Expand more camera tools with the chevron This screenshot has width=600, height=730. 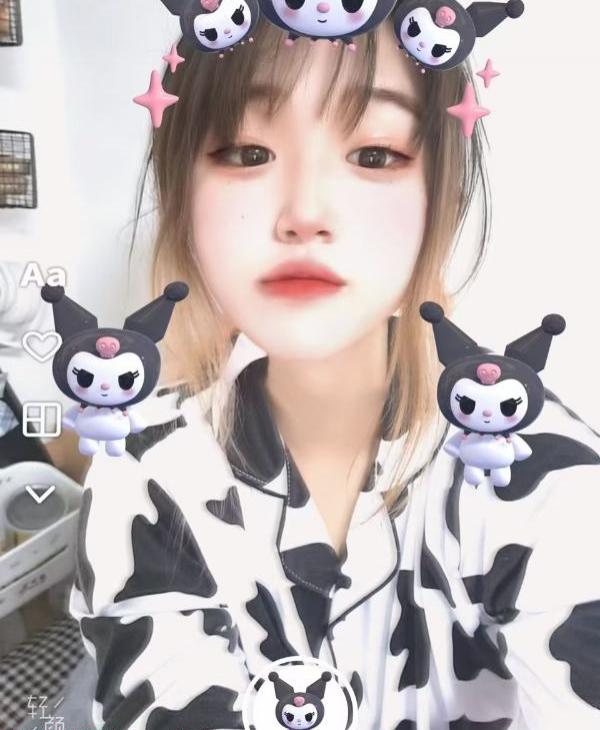click(x=40, y=494)
